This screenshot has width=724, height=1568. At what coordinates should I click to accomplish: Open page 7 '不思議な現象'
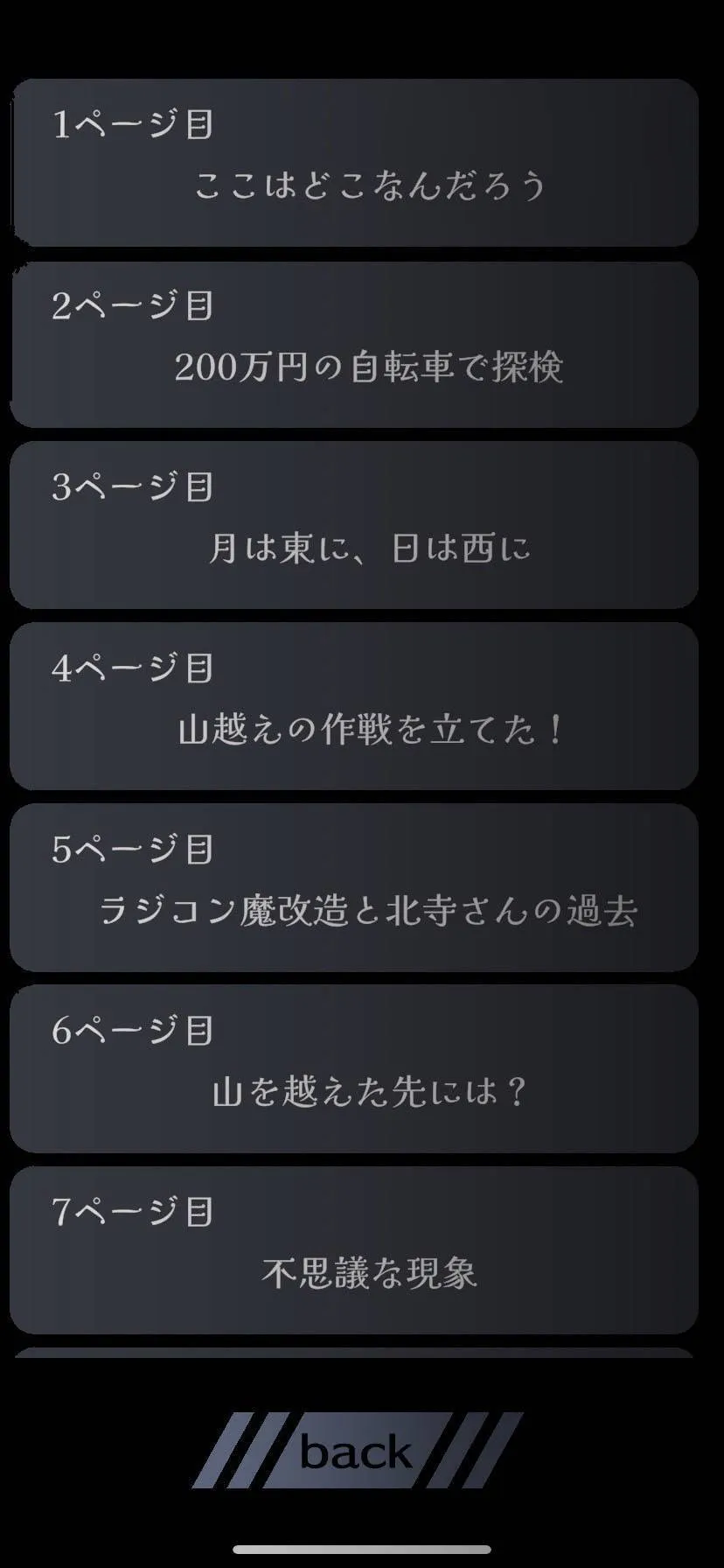tap(354, 1249)
